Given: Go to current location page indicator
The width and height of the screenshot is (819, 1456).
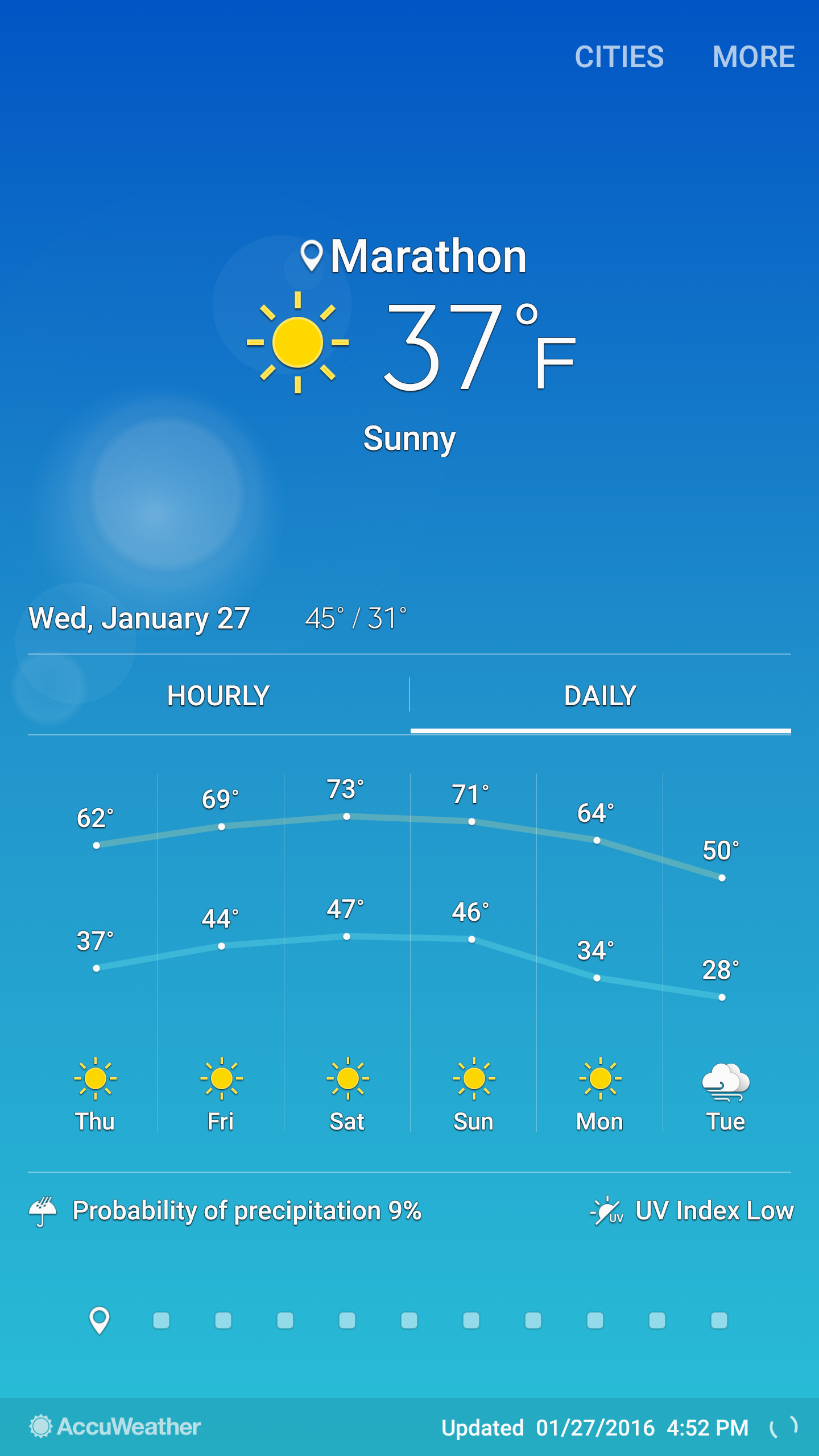Looking at the screenshot, I should tap(100, 1320).
